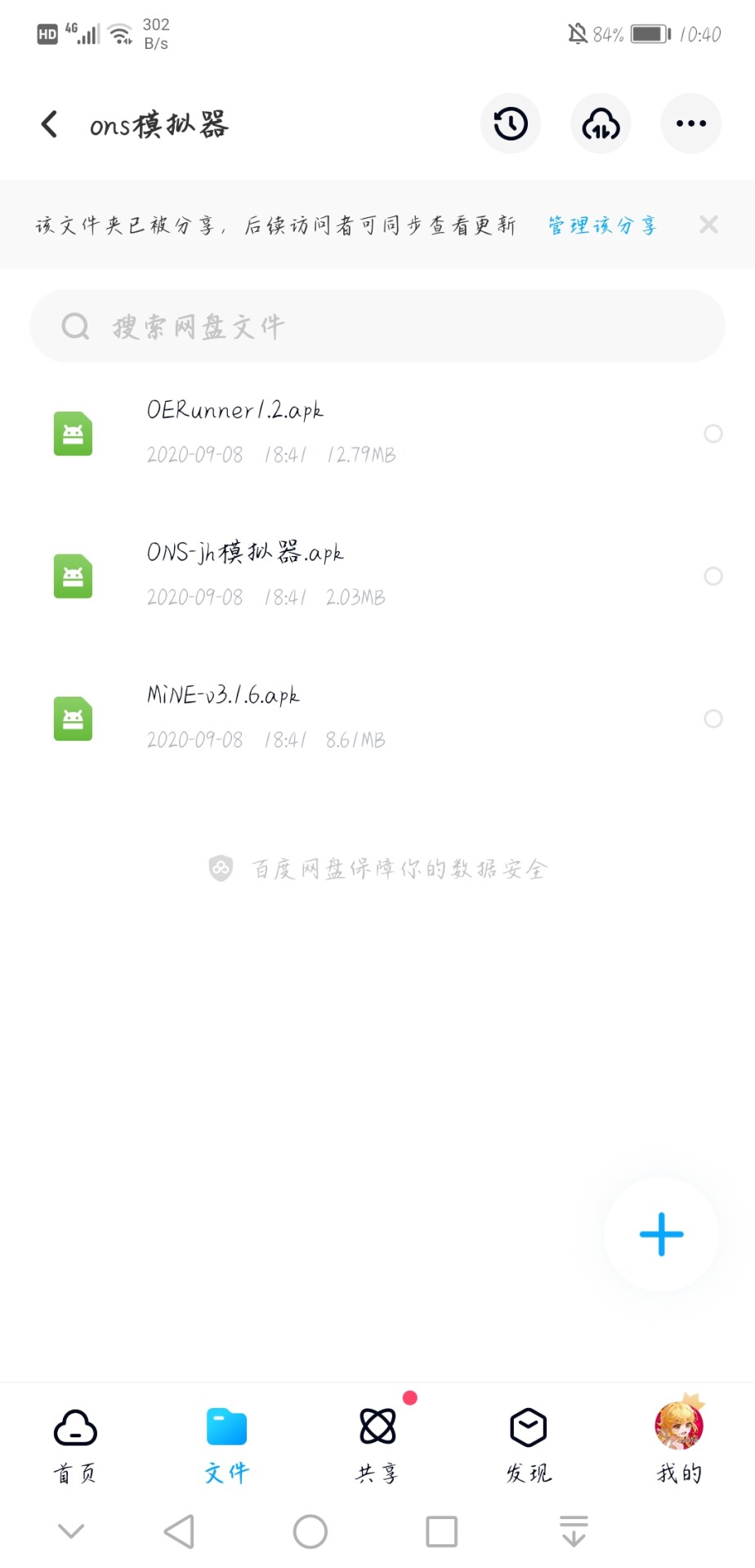The width and height of the screenshot is (755, 1568).
Task: Select the circle for OERunner1.2.apk
Action: pyautogui.click(x=713, y=434)
